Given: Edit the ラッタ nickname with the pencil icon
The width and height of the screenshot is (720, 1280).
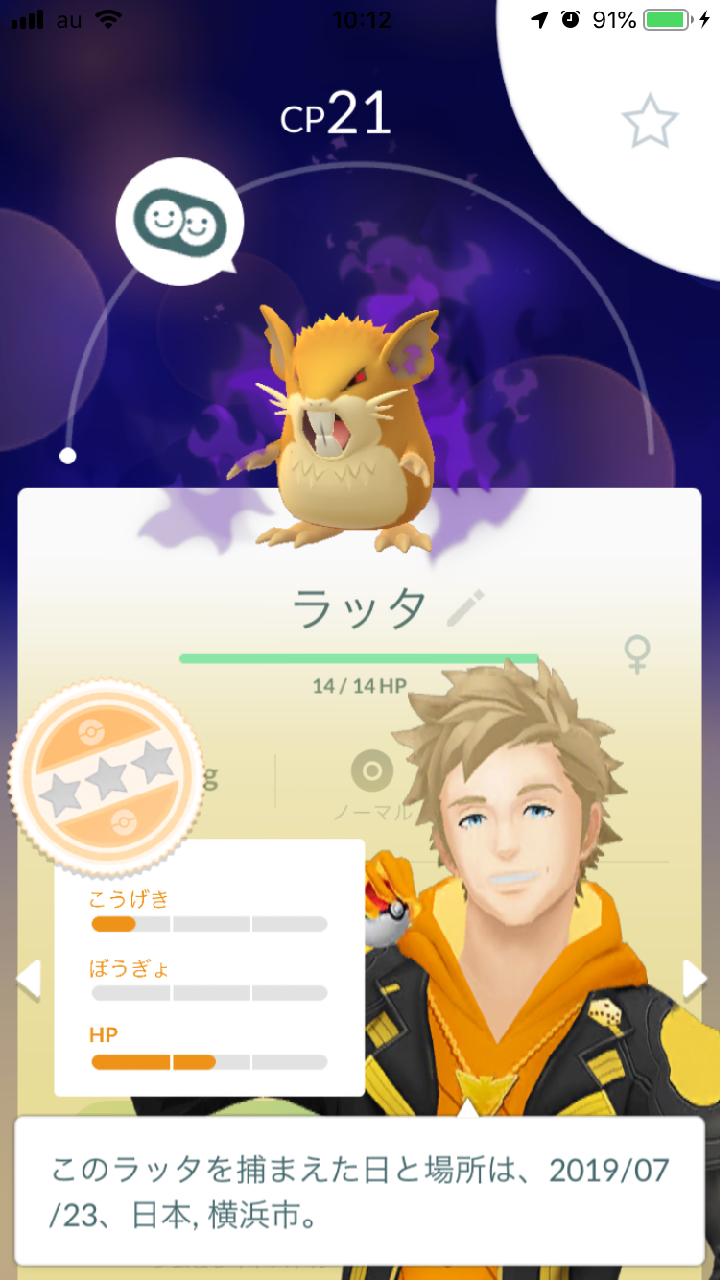Looking at the screenshot, I should click(x=465, y=608).
